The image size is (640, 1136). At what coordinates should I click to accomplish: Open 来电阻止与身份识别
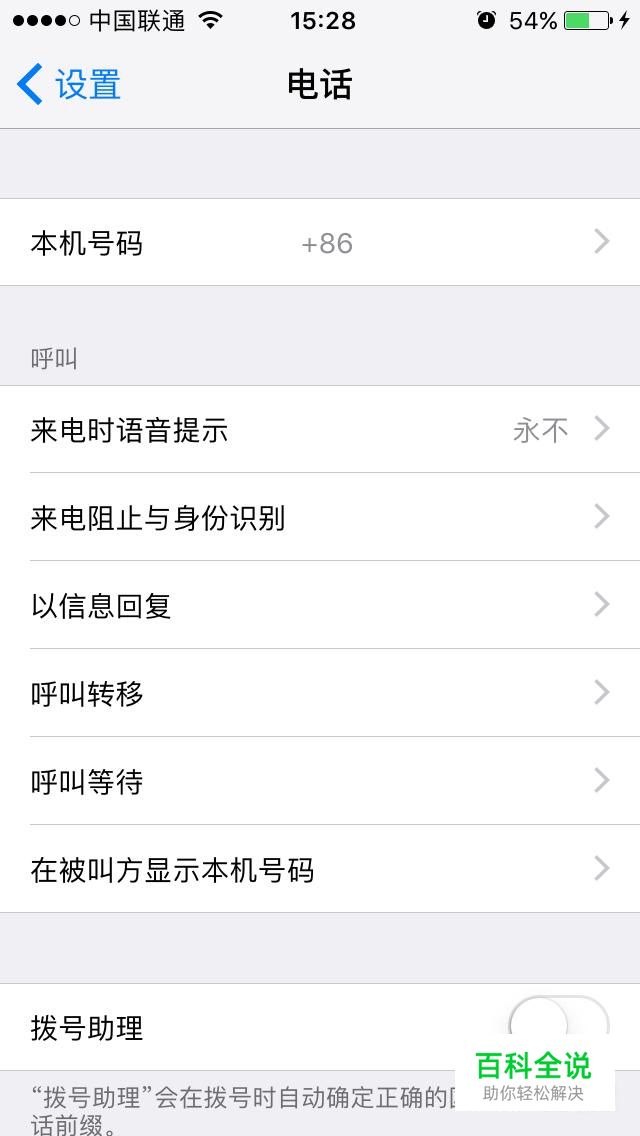[x=320, y=518]
